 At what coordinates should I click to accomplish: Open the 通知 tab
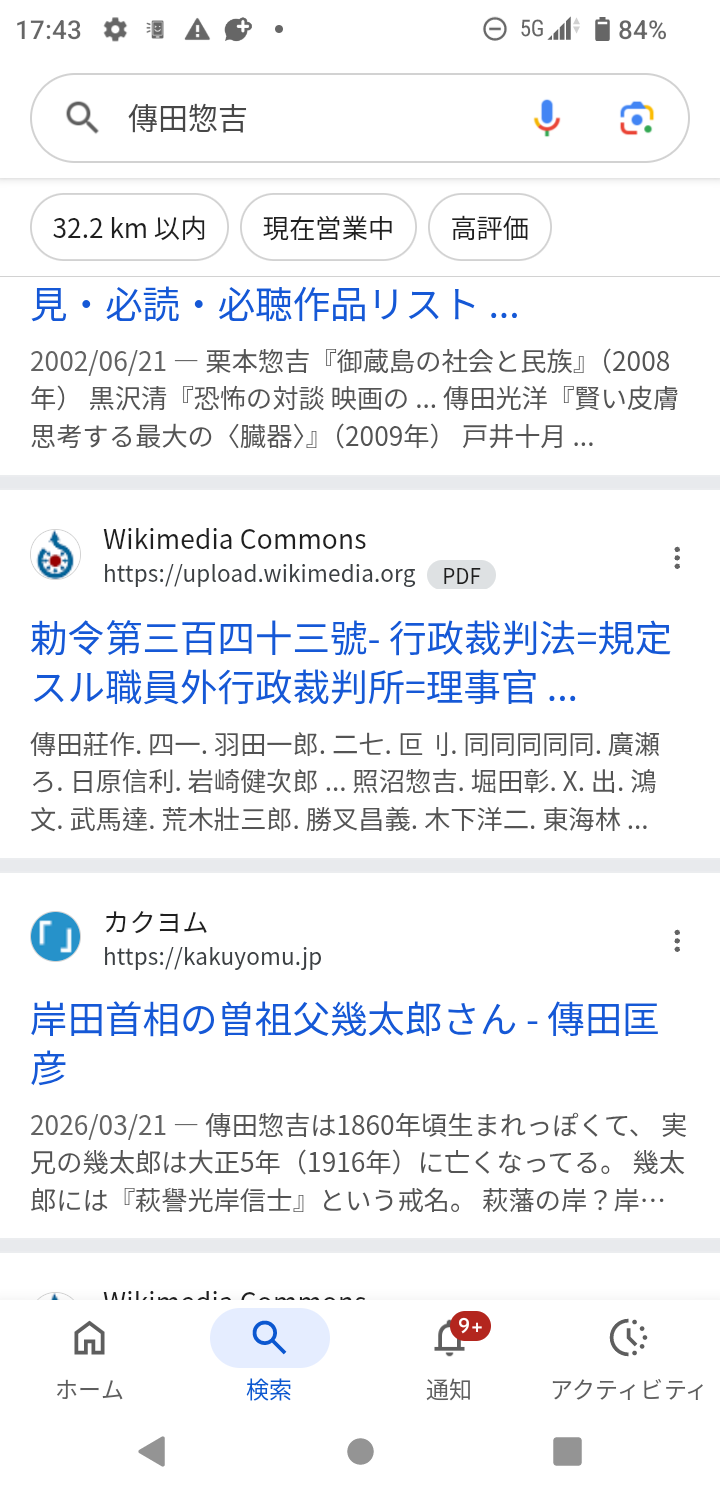click(x=449, y=1358)
